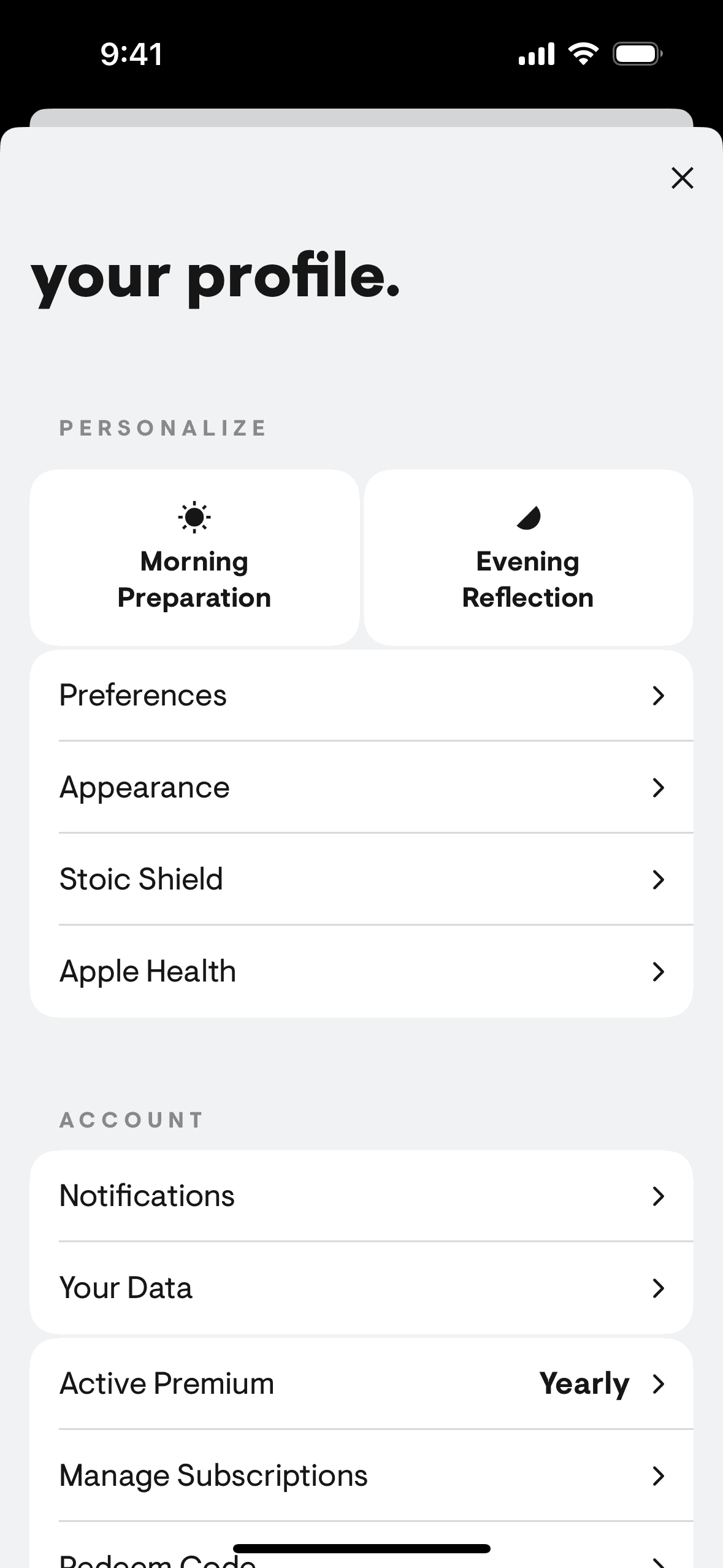View Your Data row
The image size is (723, 1568).
(361, 1288)
